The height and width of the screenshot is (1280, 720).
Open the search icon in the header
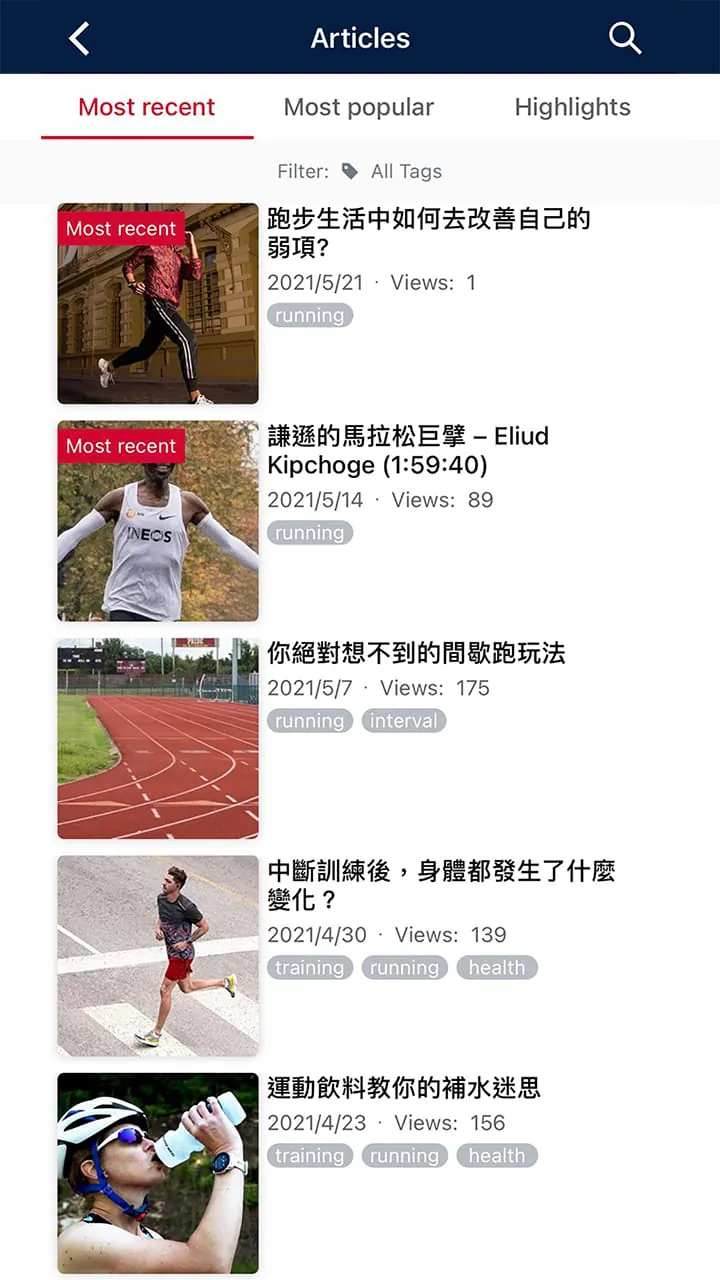pyautogui.click(x=625, y=38)
